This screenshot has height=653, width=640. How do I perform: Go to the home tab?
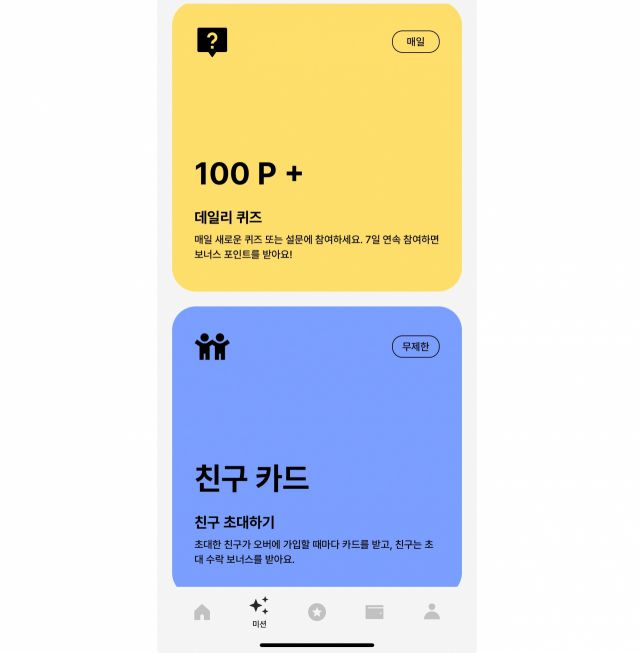pyautogui.click(x=202, y=612)
